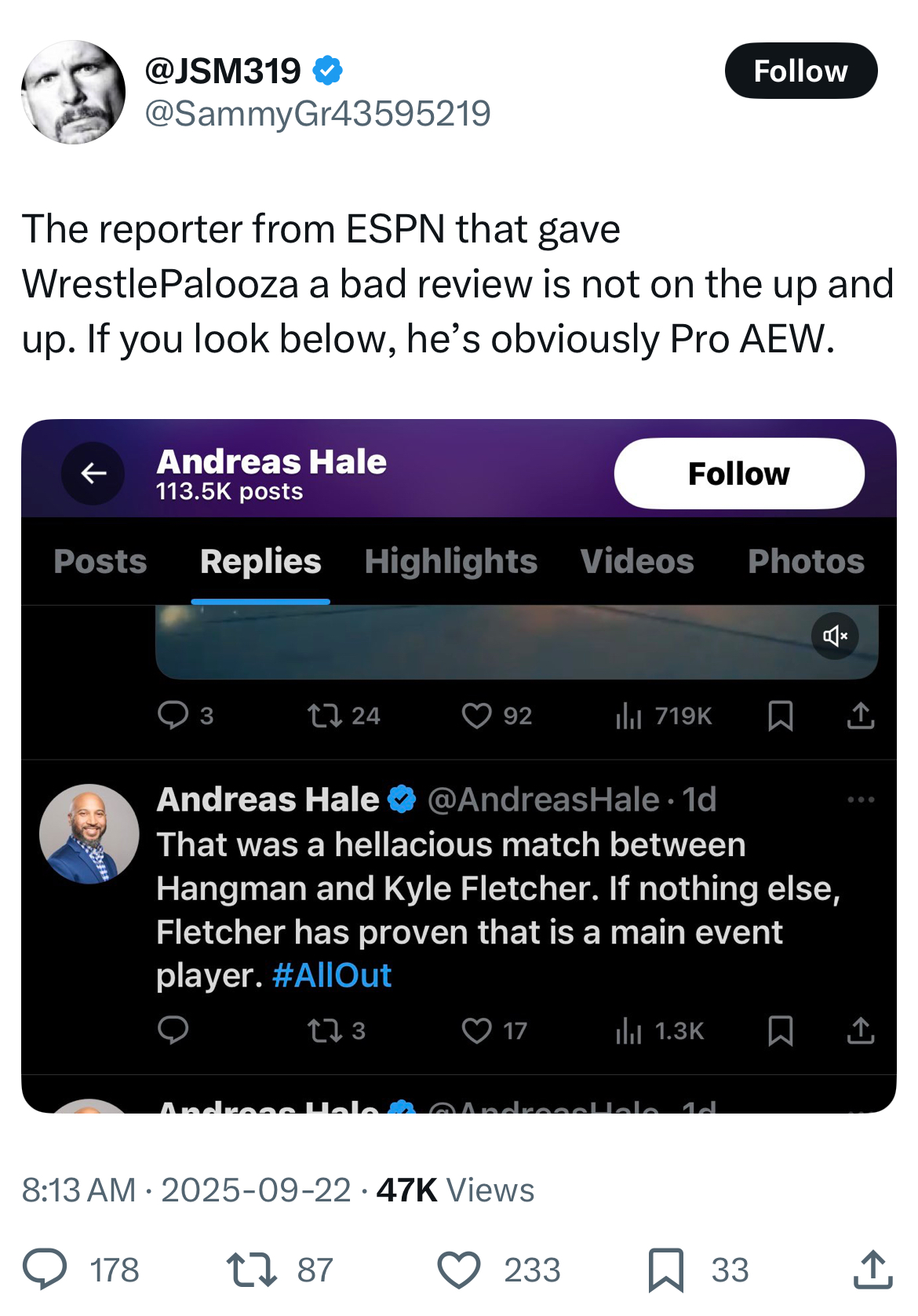Follow the @JSM319 account
The width and height of the screenshot is (918, 1316).
800,71
